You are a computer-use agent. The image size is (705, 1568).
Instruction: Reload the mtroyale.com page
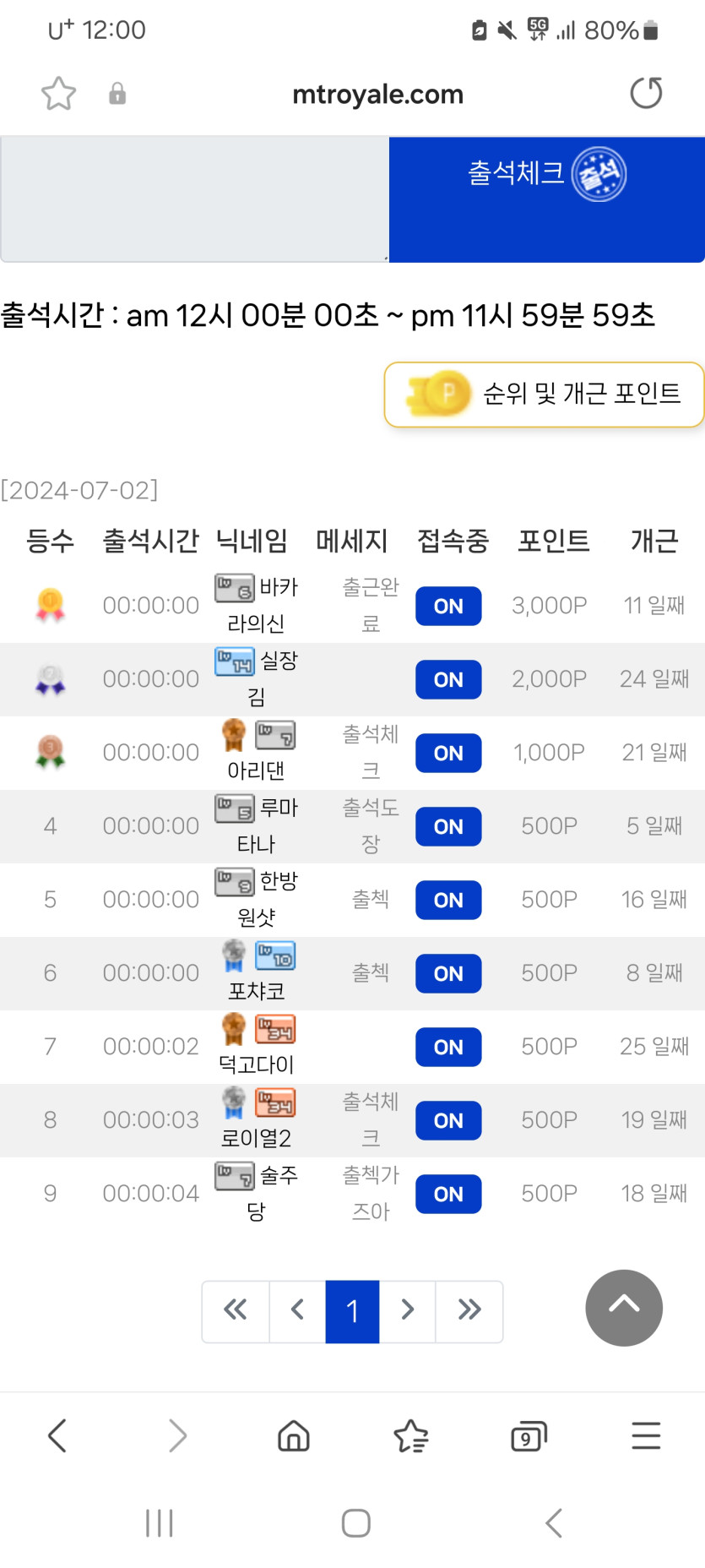click(646, 93)
